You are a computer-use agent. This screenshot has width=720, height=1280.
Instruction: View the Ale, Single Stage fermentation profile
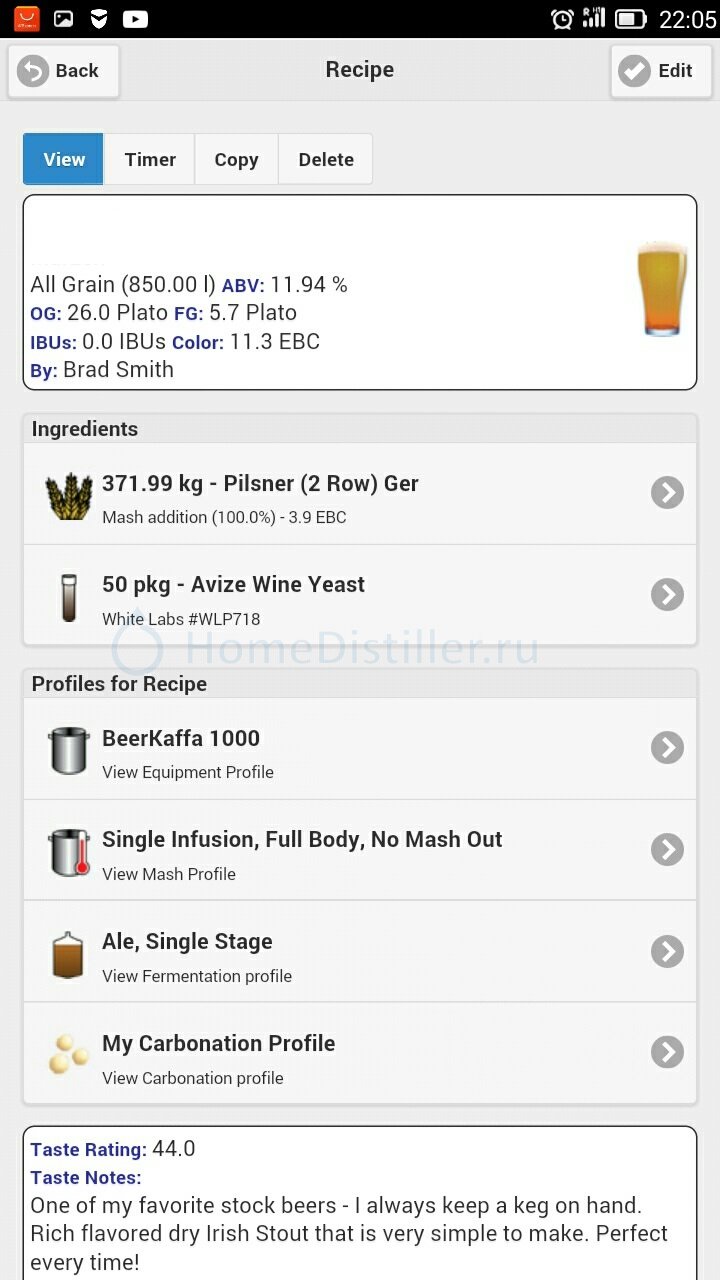[x=360, y=952]
